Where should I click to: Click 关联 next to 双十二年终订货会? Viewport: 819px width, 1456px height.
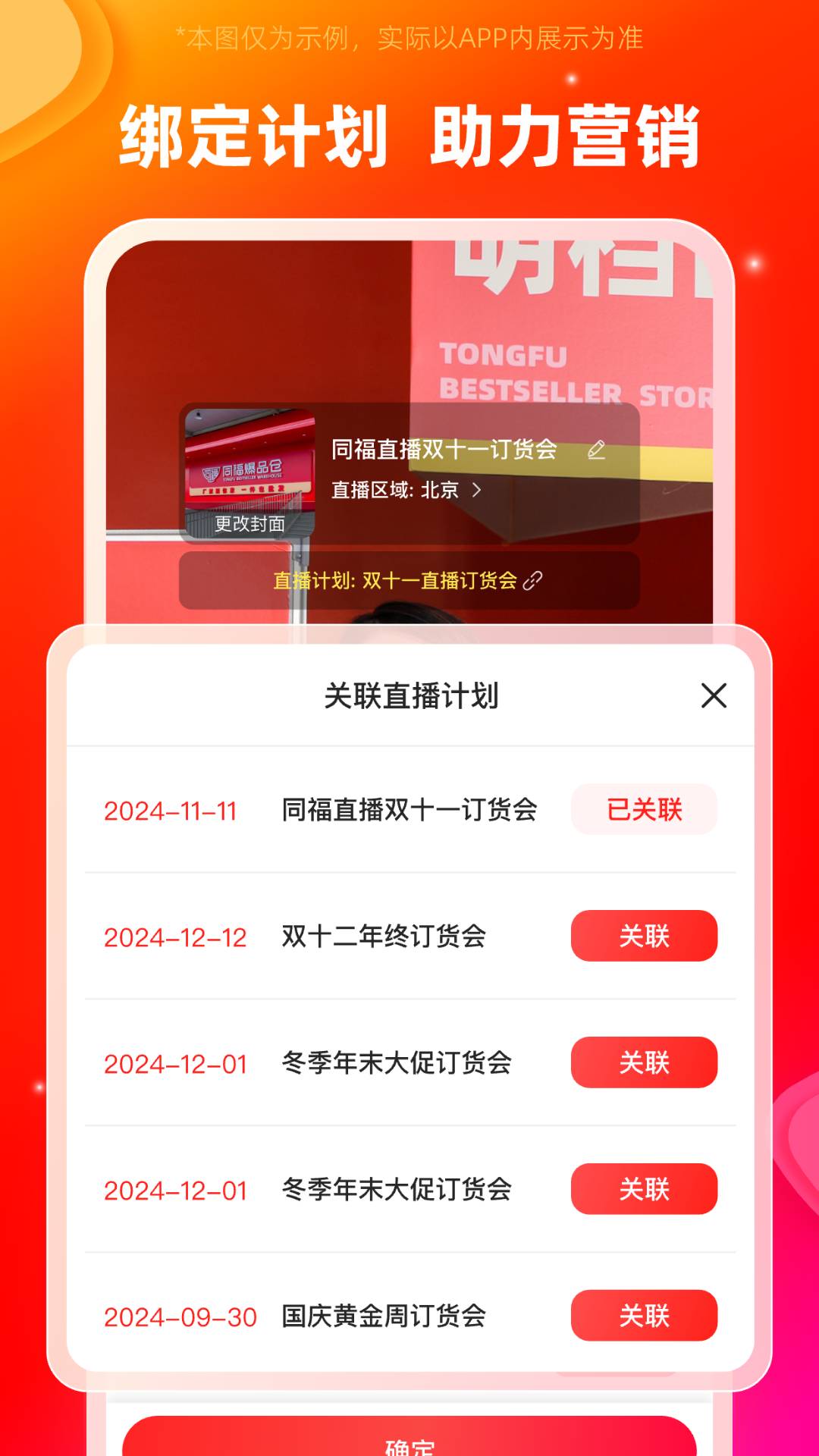point(643,937)
